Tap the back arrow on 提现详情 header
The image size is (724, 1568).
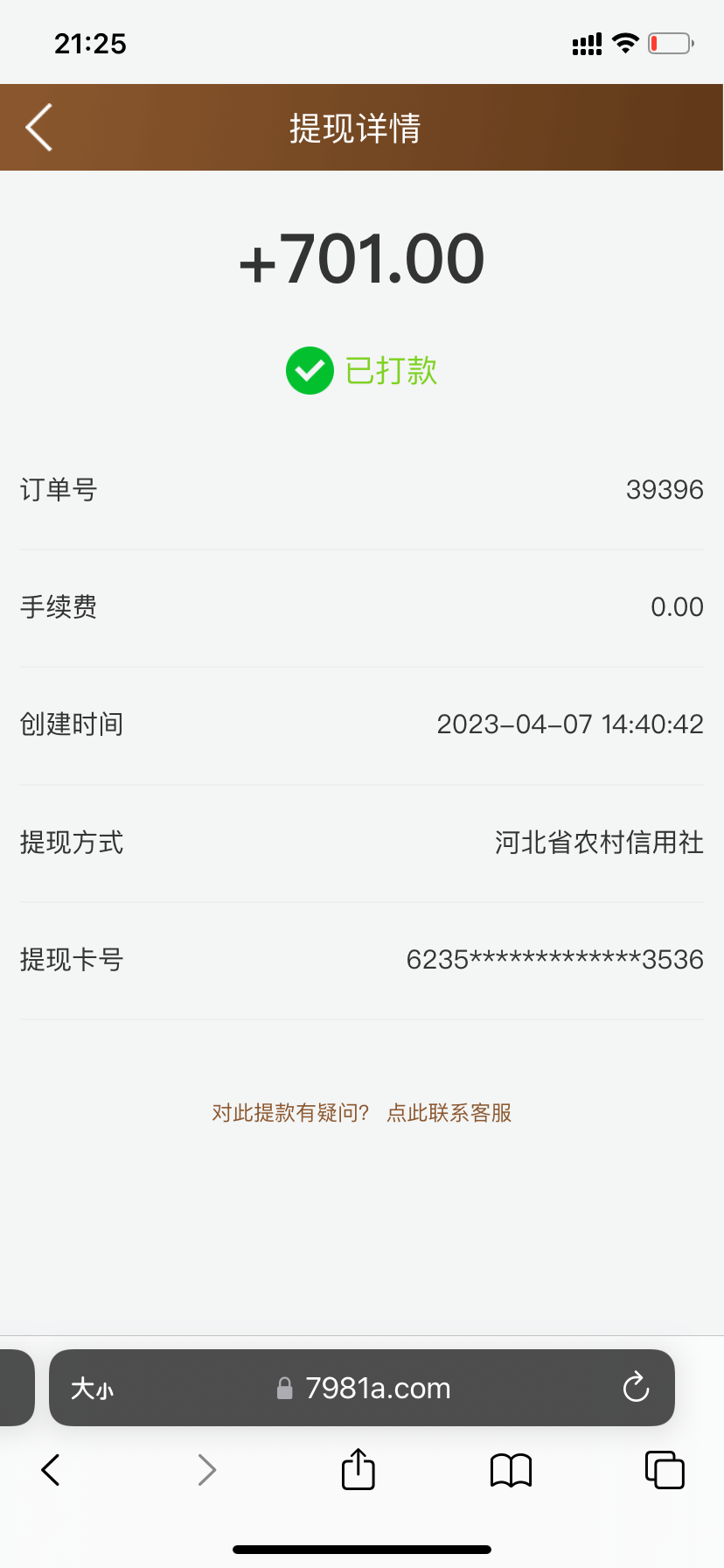pyautogui.click(x=38, y=127)
